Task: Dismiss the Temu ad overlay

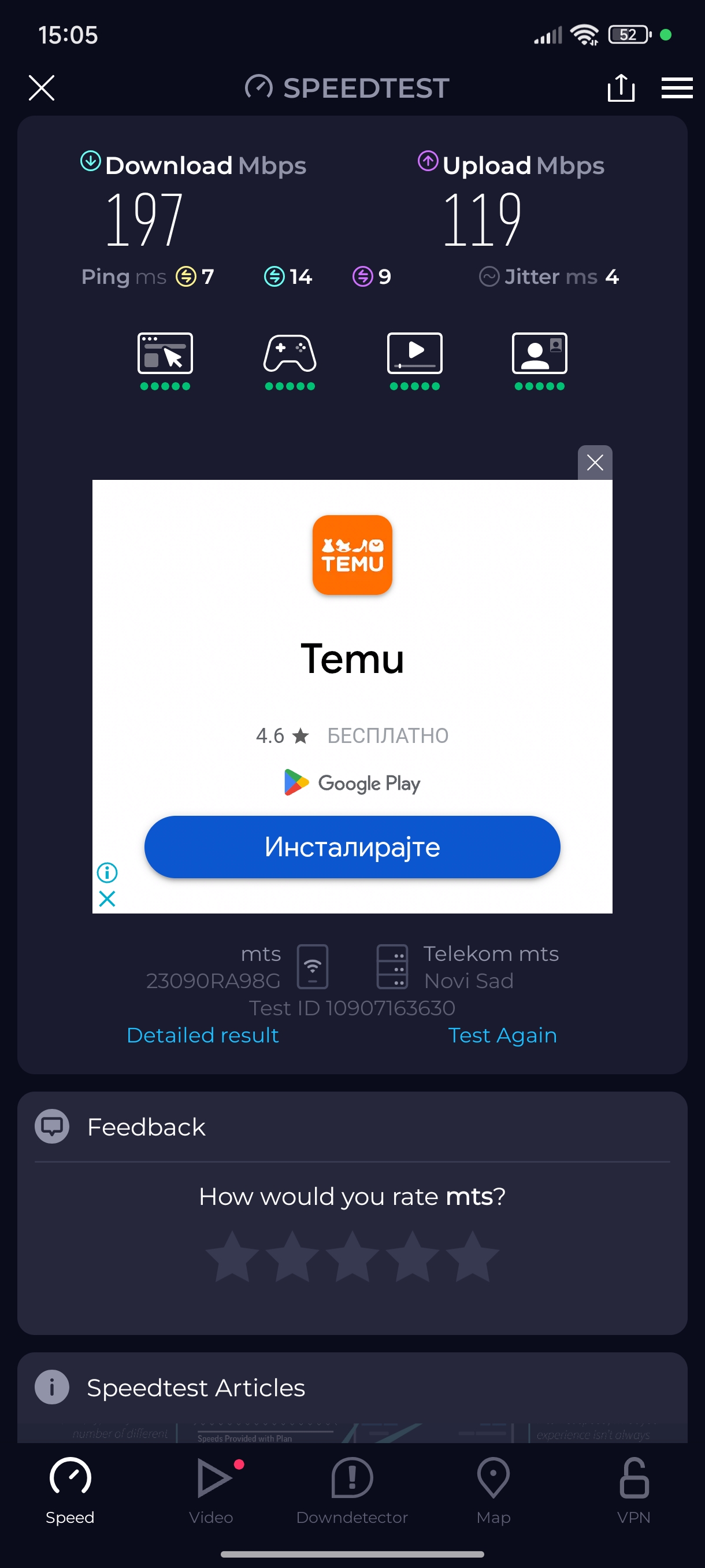Action: pyautogui.click(x=594, y=463)
